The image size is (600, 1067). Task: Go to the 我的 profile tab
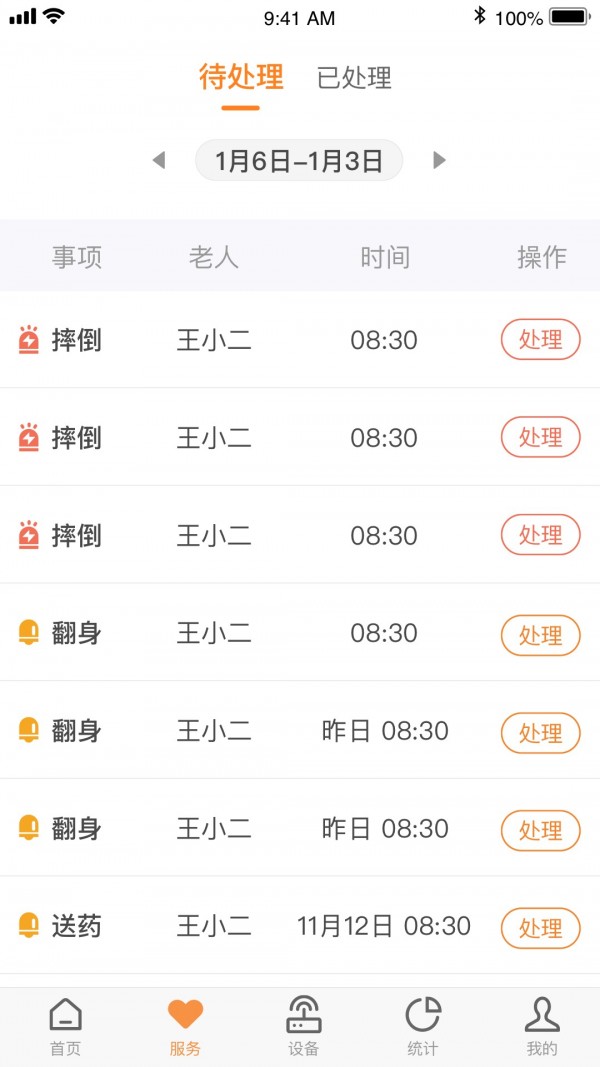click(542, 1027)
